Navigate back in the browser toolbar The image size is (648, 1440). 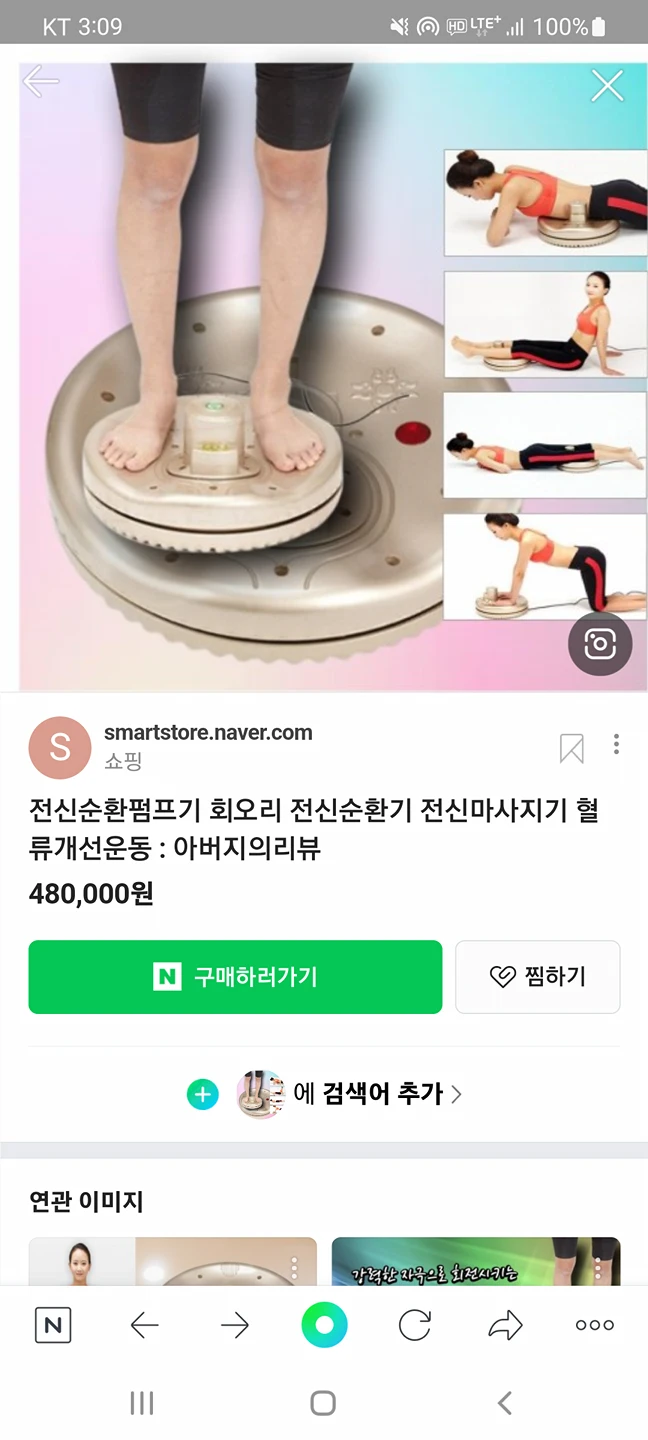pyautogui.click(x=145, y=1326)
